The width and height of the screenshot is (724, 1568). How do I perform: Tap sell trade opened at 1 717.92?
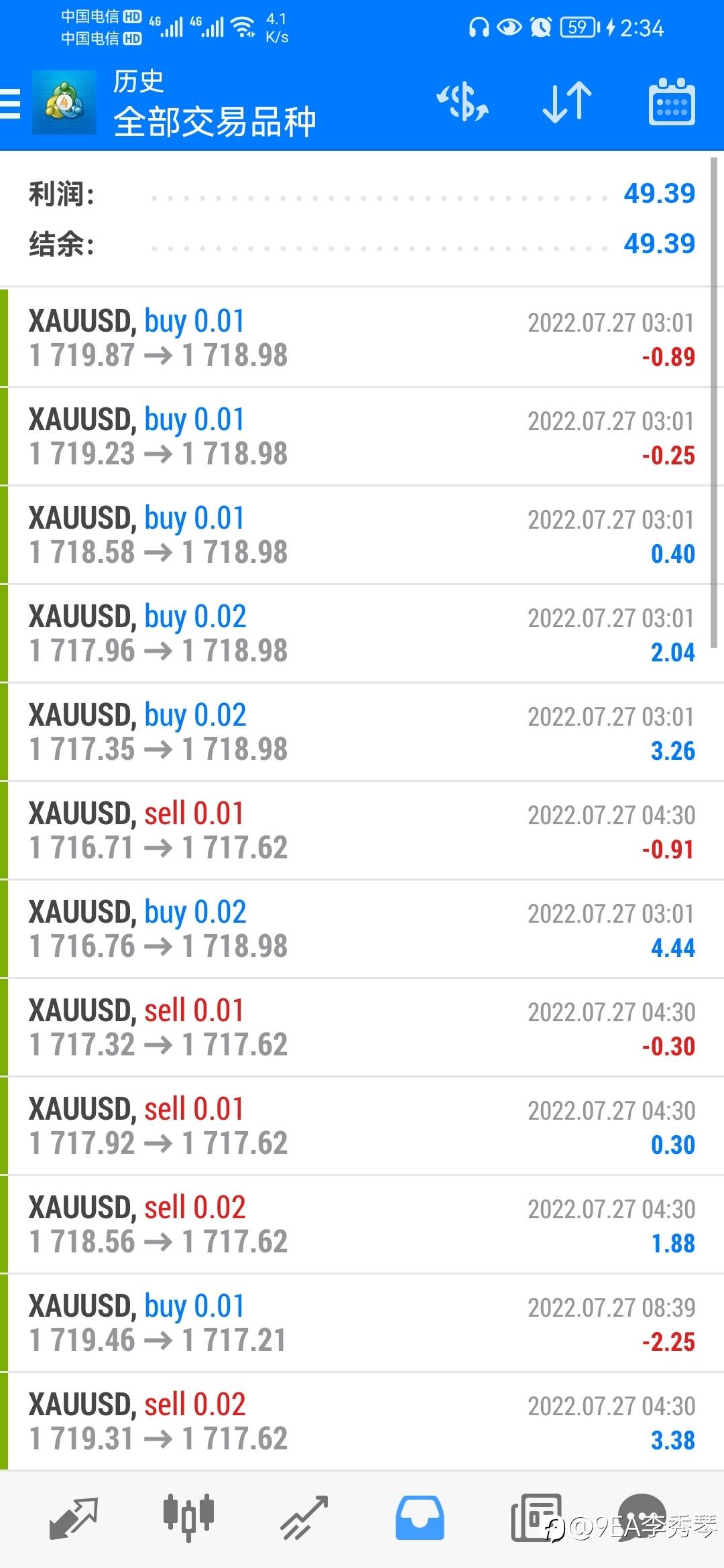coord(362,1126)
